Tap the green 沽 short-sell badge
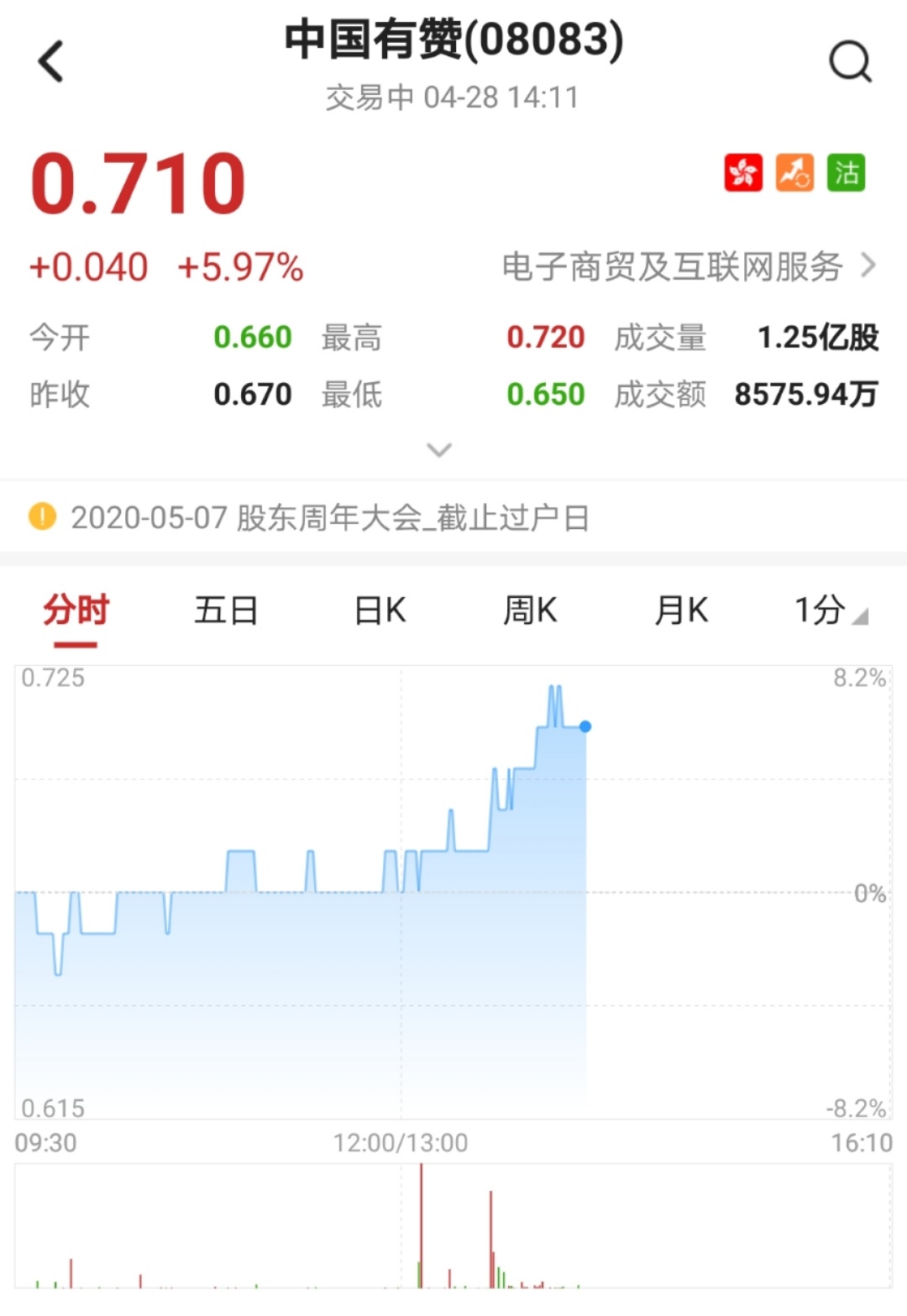Screen dimensions: 907x1316 pyautogui.click(x=846, y=173)
